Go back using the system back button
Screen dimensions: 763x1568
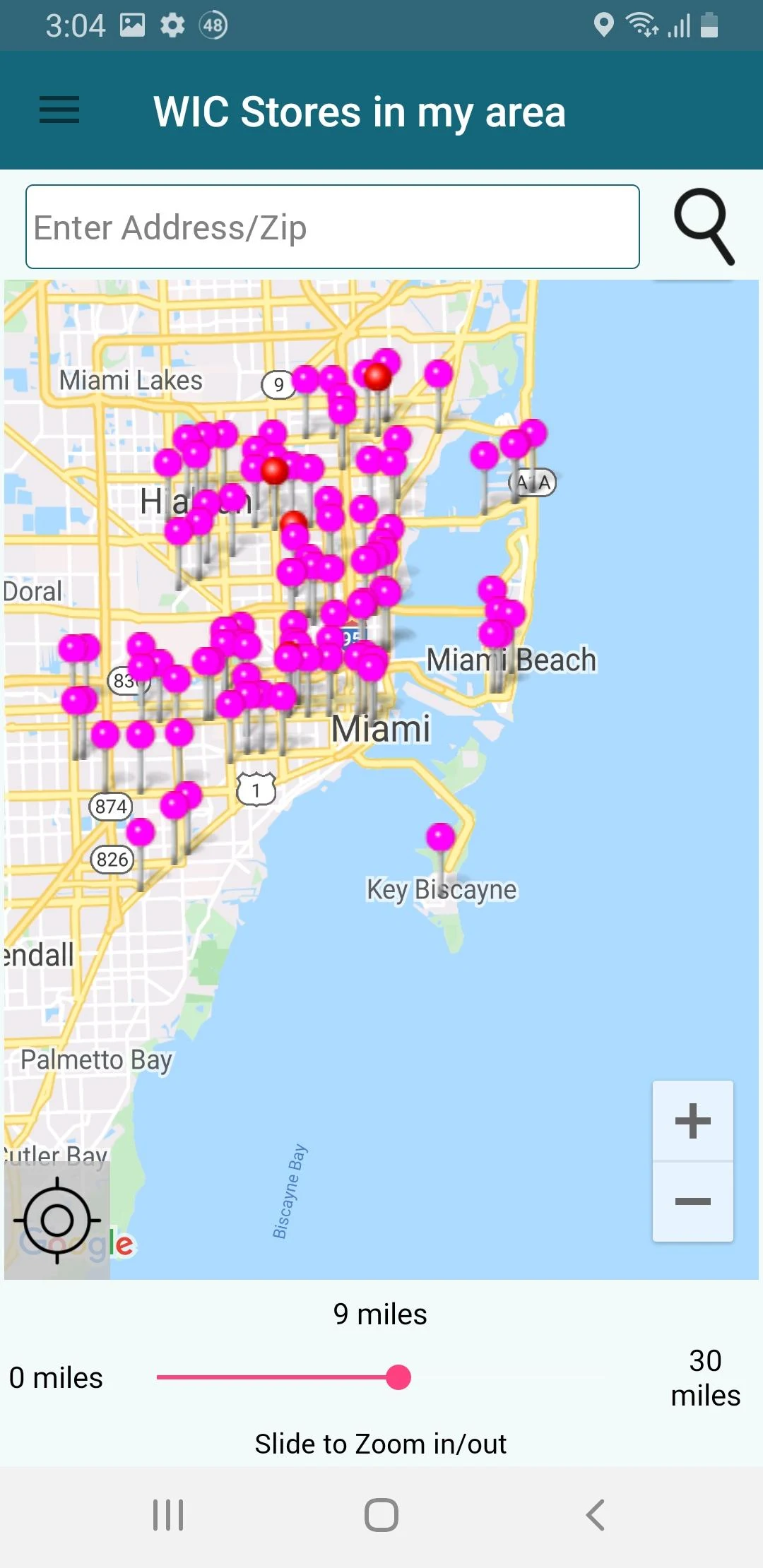[595, 1514]
